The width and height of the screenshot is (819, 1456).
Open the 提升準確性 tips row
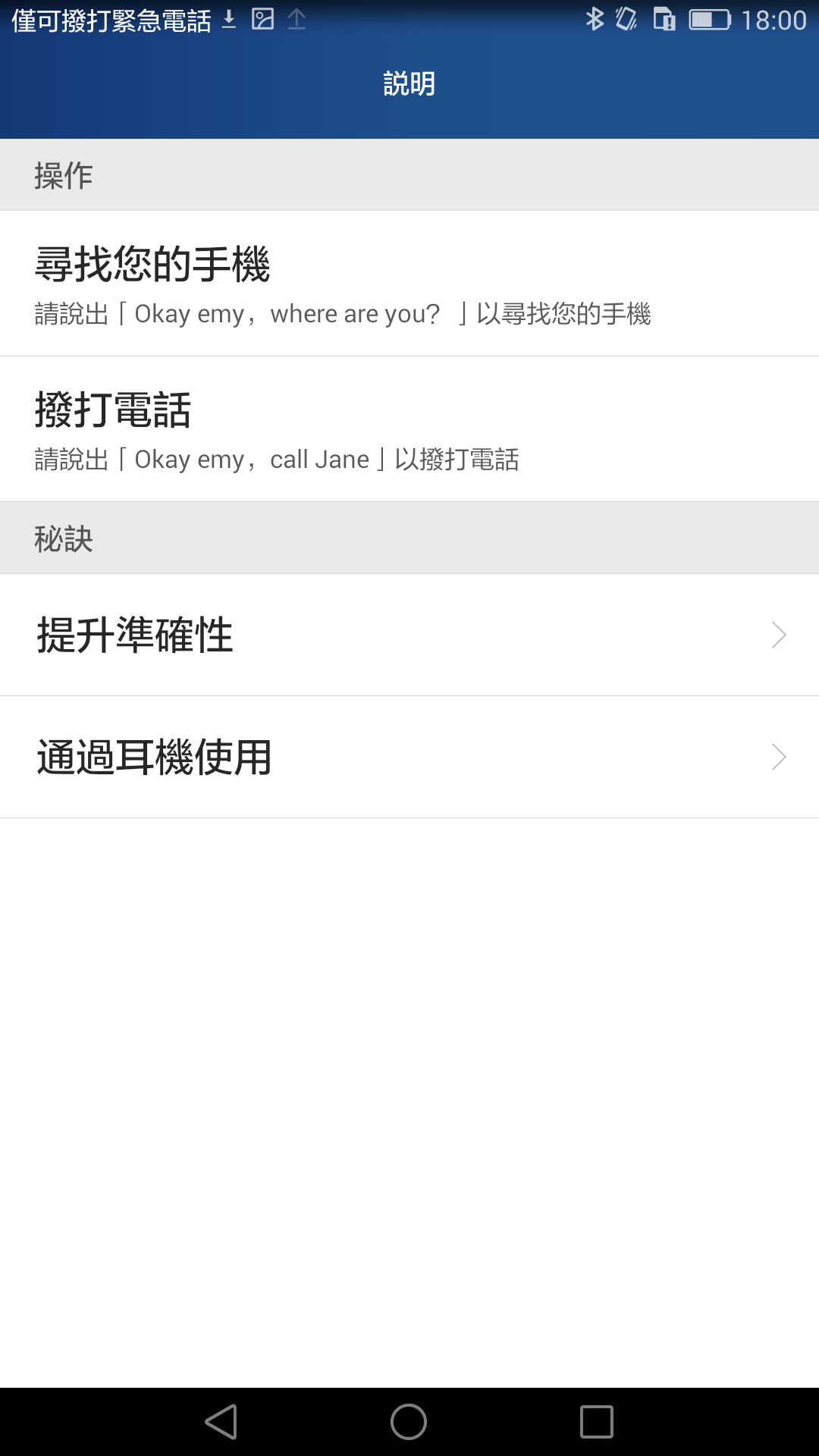[x=409, y=635]
